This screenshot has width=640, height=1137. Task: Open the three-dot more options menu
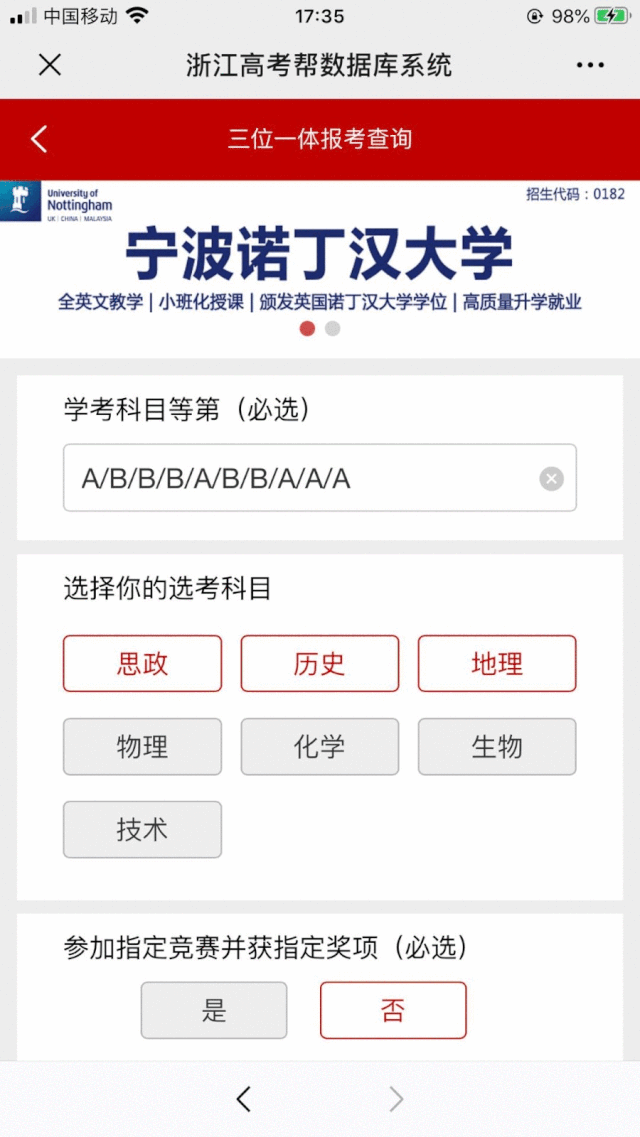pos(590,65)
